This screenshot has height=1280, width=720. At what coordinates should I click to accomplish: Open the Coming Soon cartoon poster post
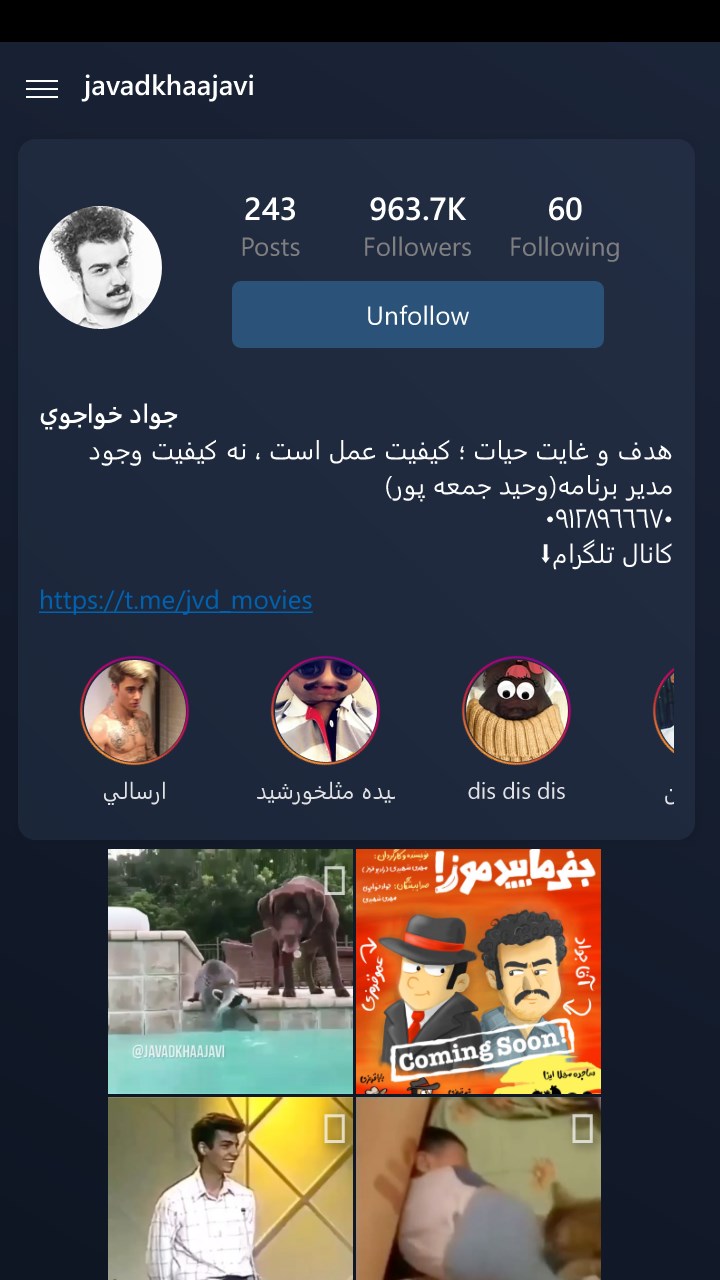click(479, 971)
